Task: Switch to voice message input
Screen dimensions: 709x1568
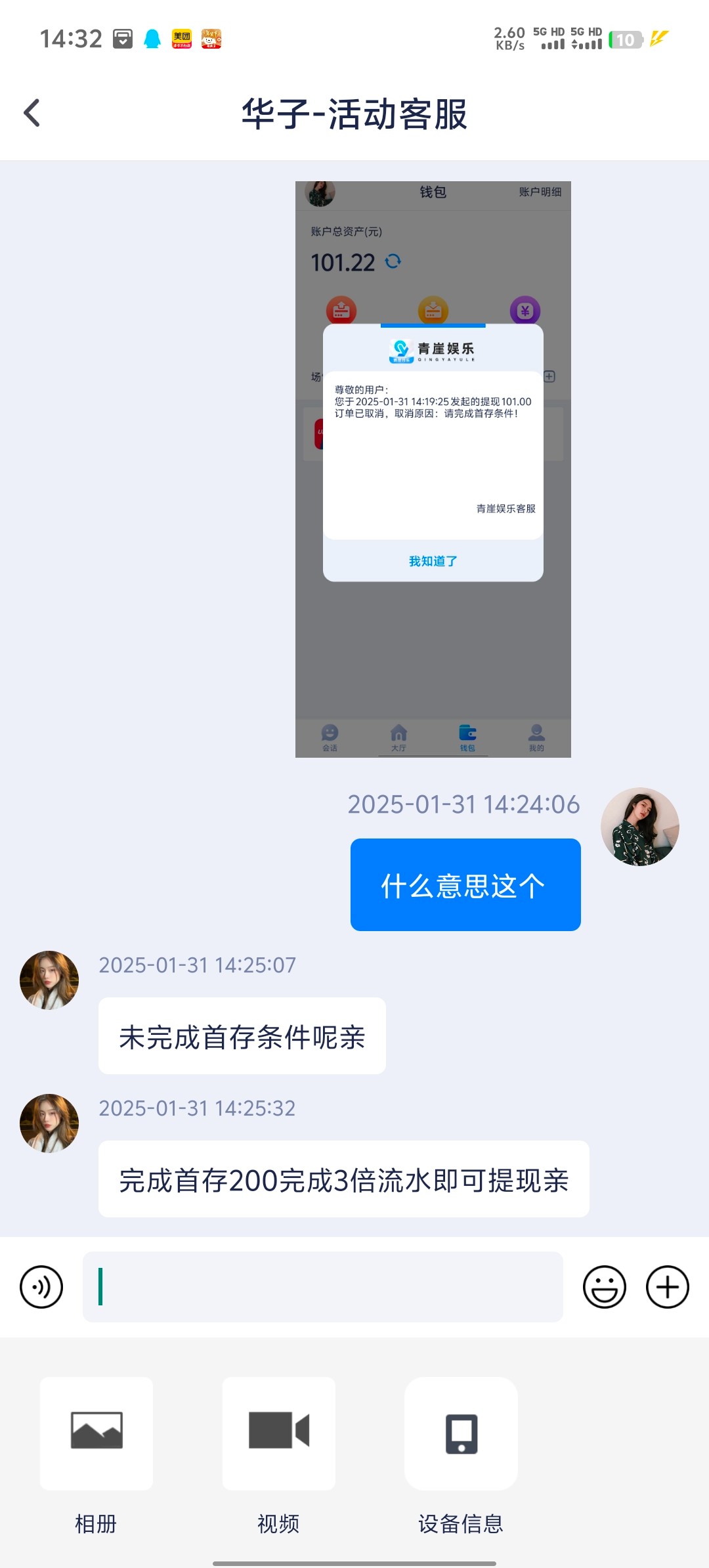Action: pos(41,1287)
